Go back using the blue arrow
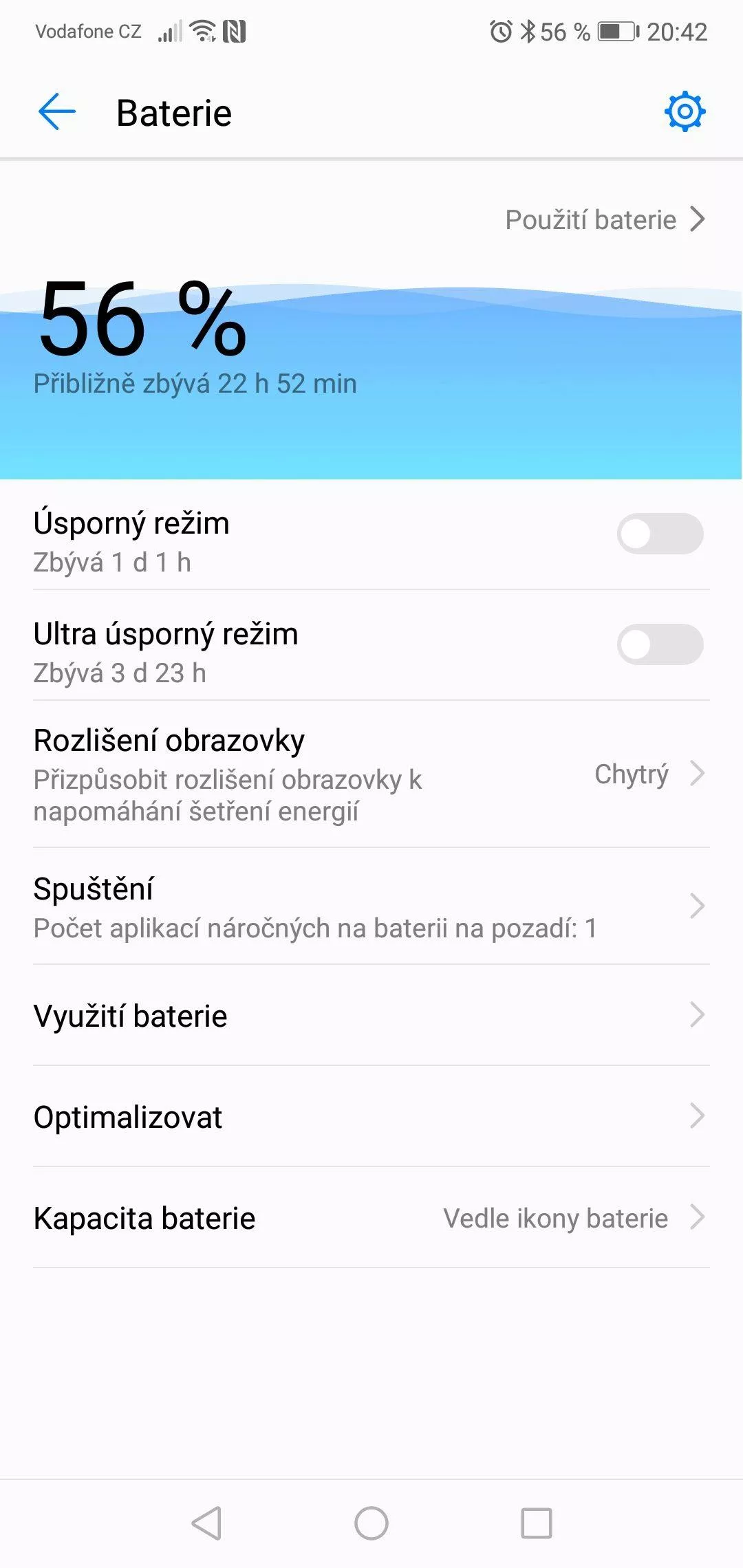The height and width of the screenshot is (1568, 743). pyautogui.click(x=56, y=112)
